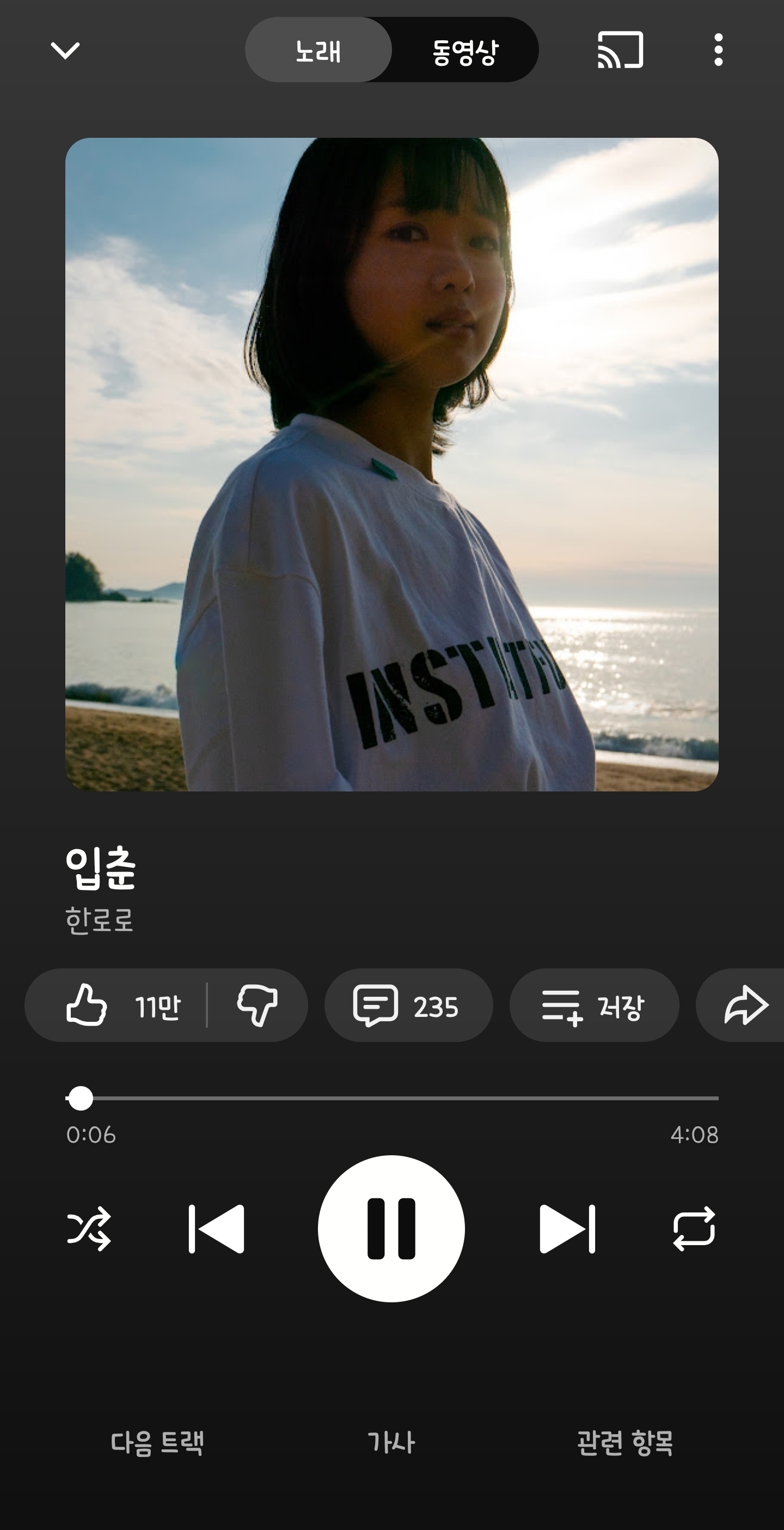Open the three-dot overflow menu
The height and width of the screenshot is (1530, 784).
(718, 50)
